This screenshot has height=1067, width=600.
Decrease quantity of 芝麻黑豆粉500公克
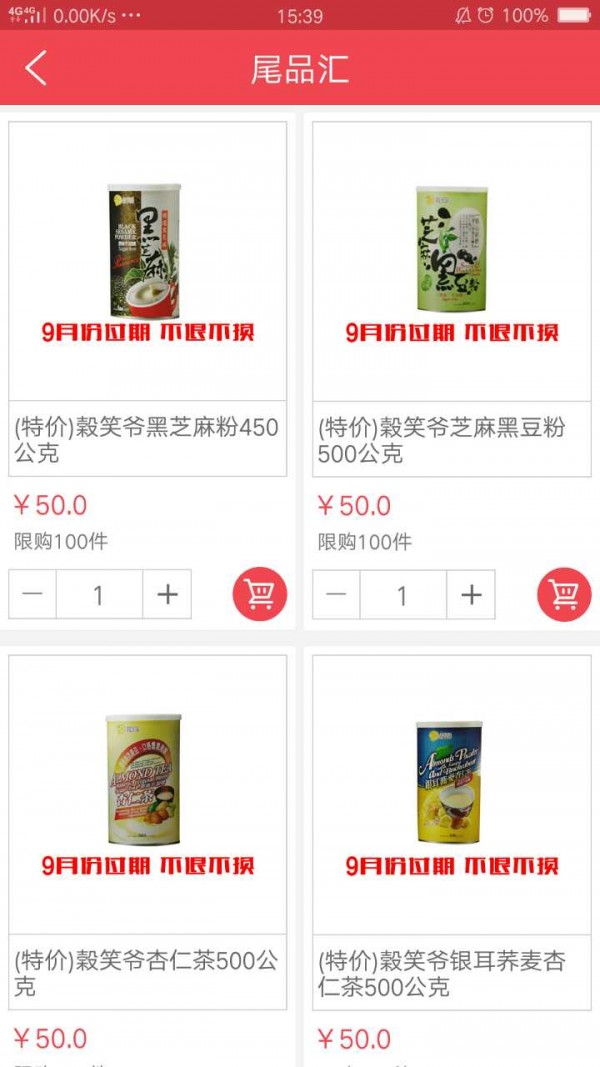[x=337, y=595]
